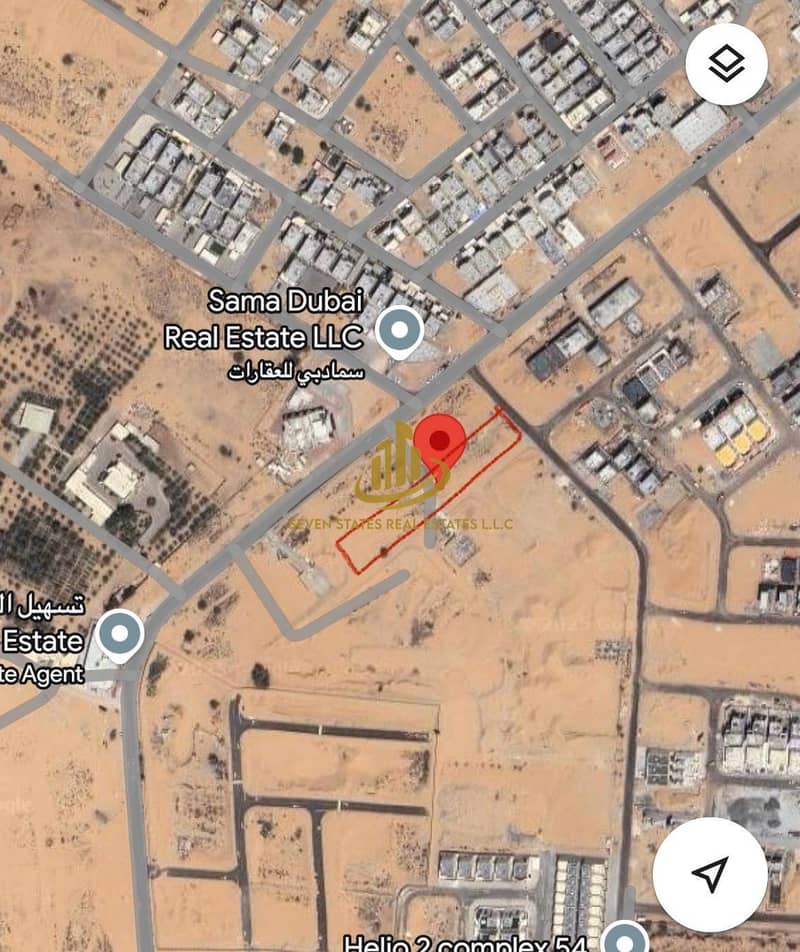
Task: Open Sama Dubai Real Estate LLC marker
Action: pyautogui.click(x=400, y=330)
